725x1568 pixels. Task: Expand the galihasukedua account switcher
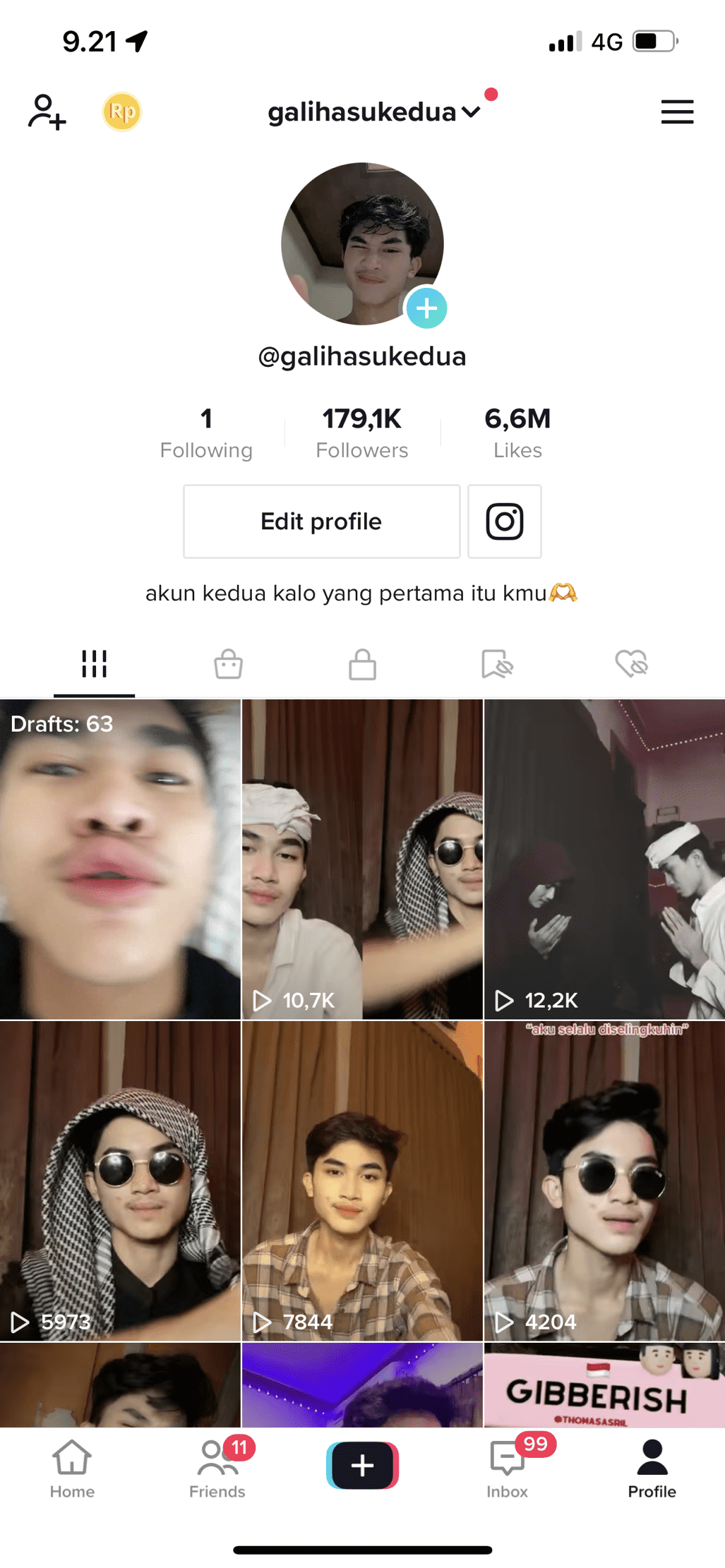373,111
